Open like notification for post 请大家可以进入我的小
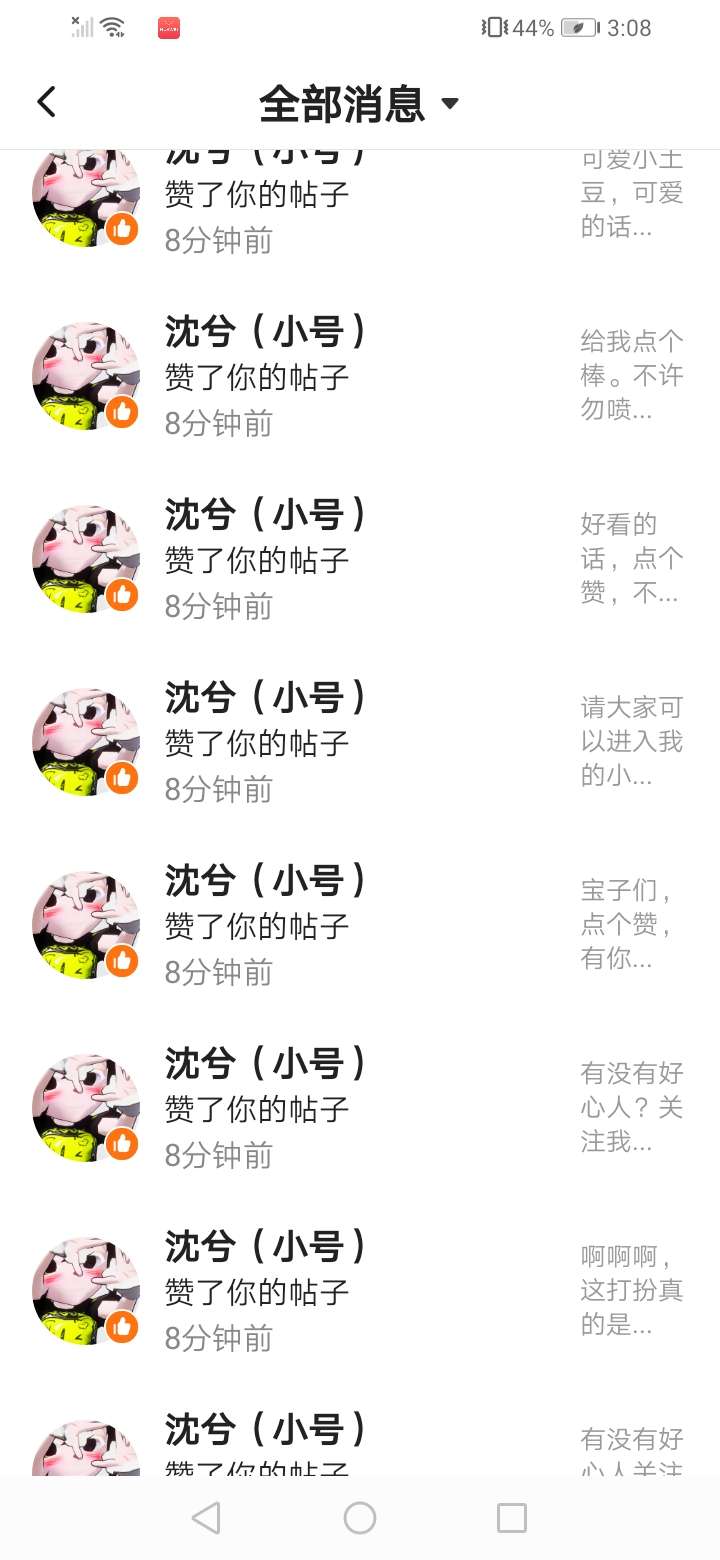This screenshot has width=720, height=1560. point(360,742)
